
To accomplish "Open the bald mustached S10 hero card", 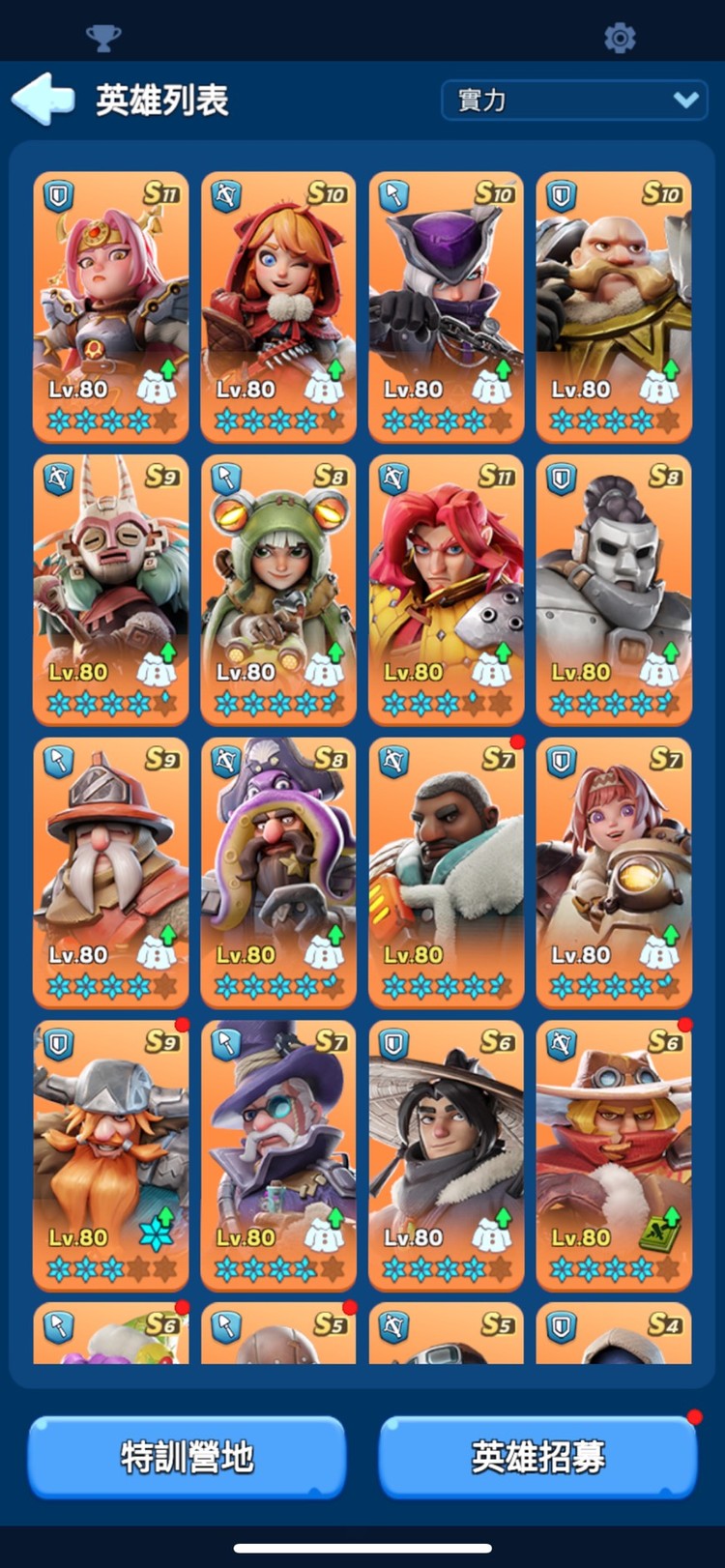I will click(613, 306).
